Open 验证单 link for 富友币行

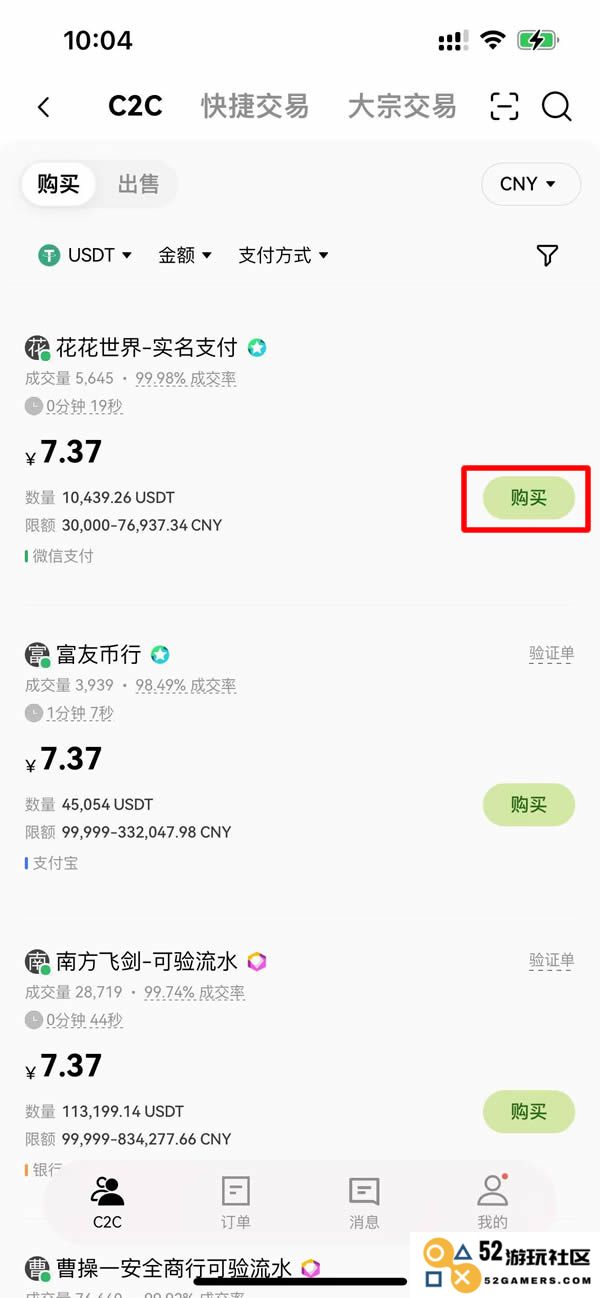[551, 654]
